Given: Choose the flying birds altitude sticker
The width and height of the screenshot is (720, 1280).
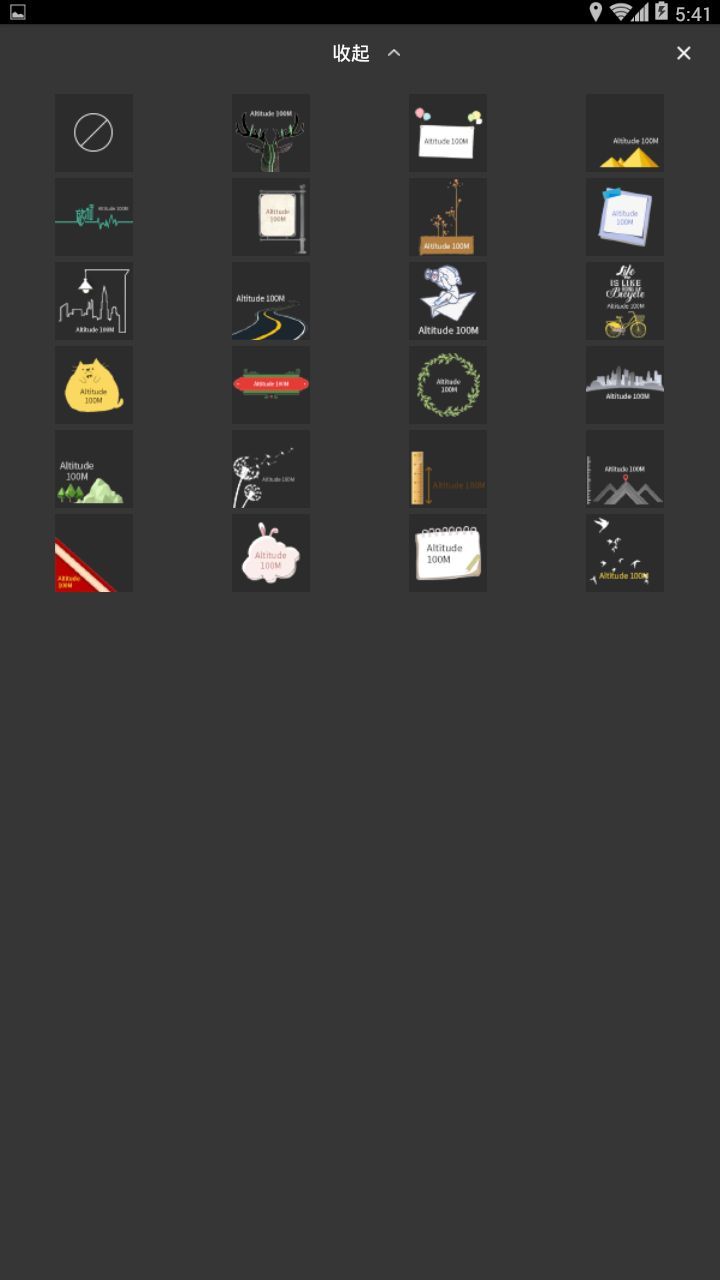Looking at the screenshot, I should 625,553.
